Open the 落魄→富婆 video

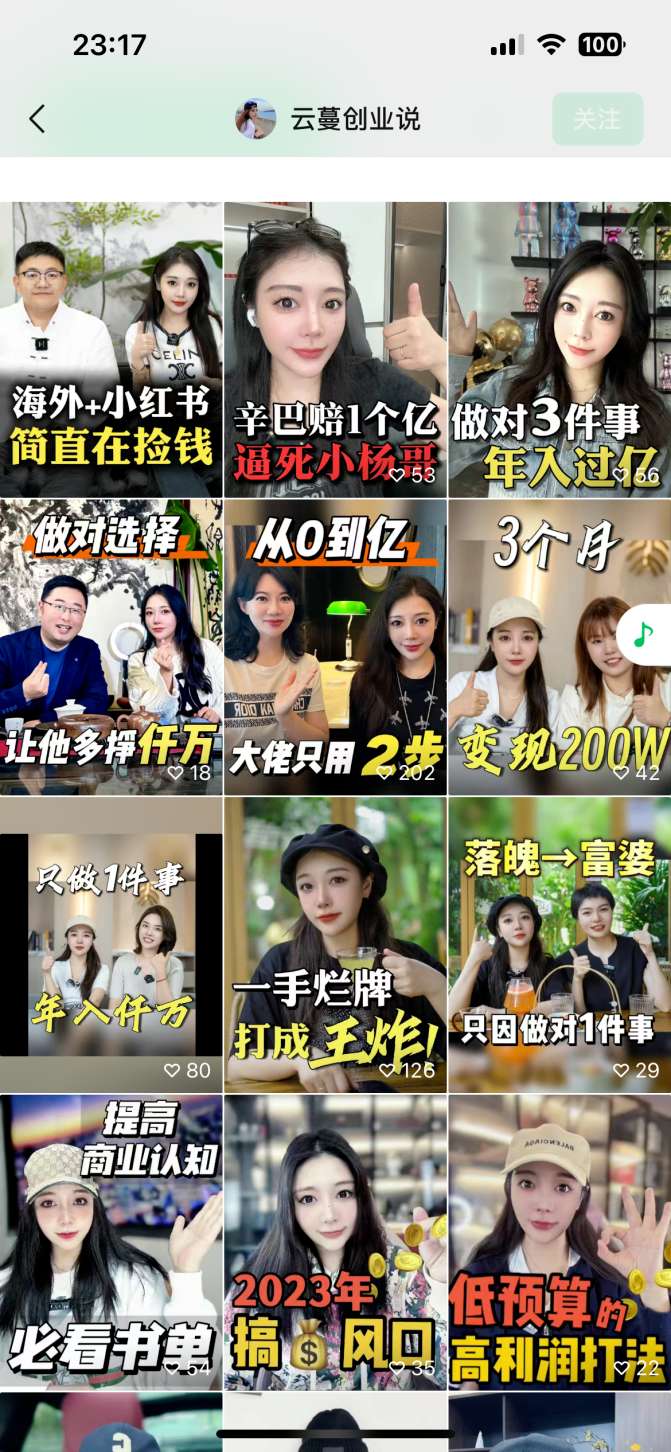[559, 945]
